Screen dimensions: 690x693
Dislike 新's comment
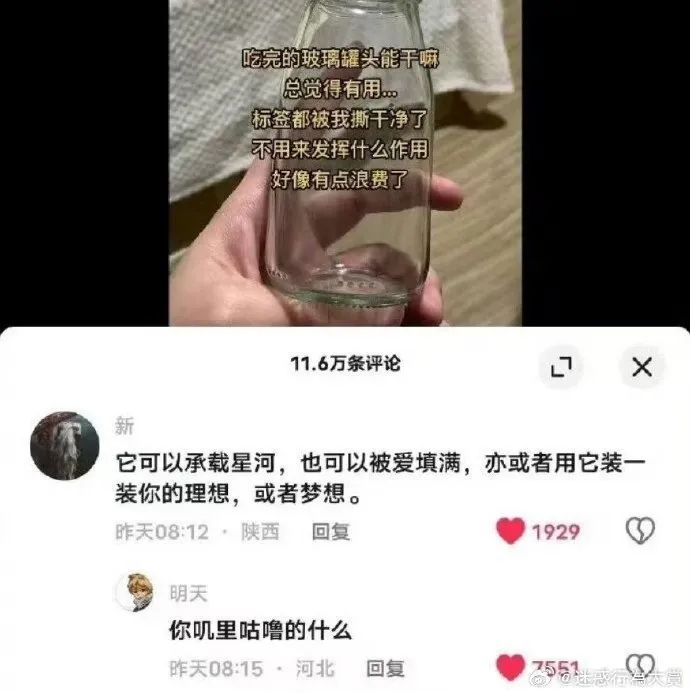point(639,531)
